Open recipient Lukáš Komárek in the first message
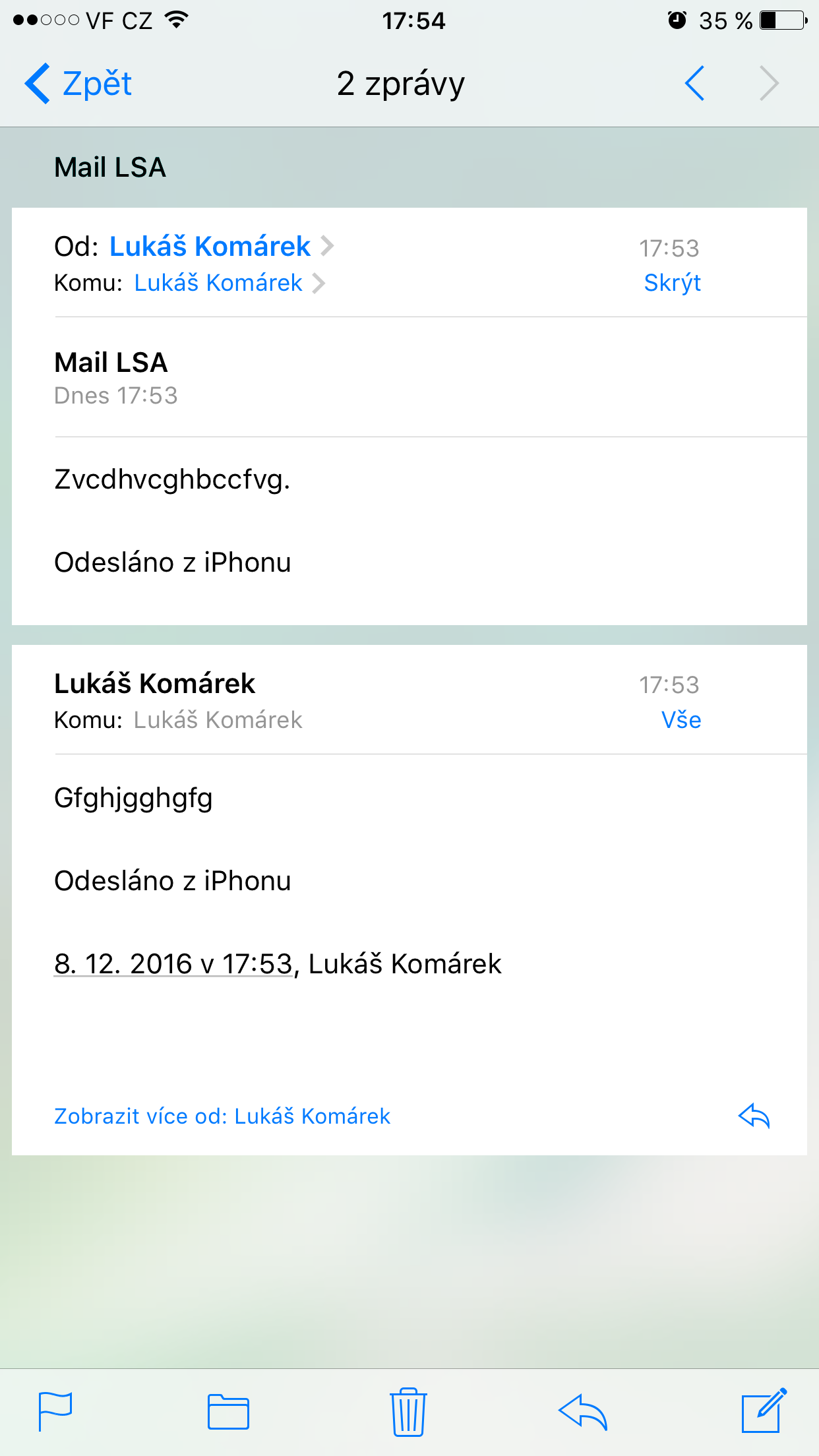This screenshot has height=1456, width=819. click(218, 283)
